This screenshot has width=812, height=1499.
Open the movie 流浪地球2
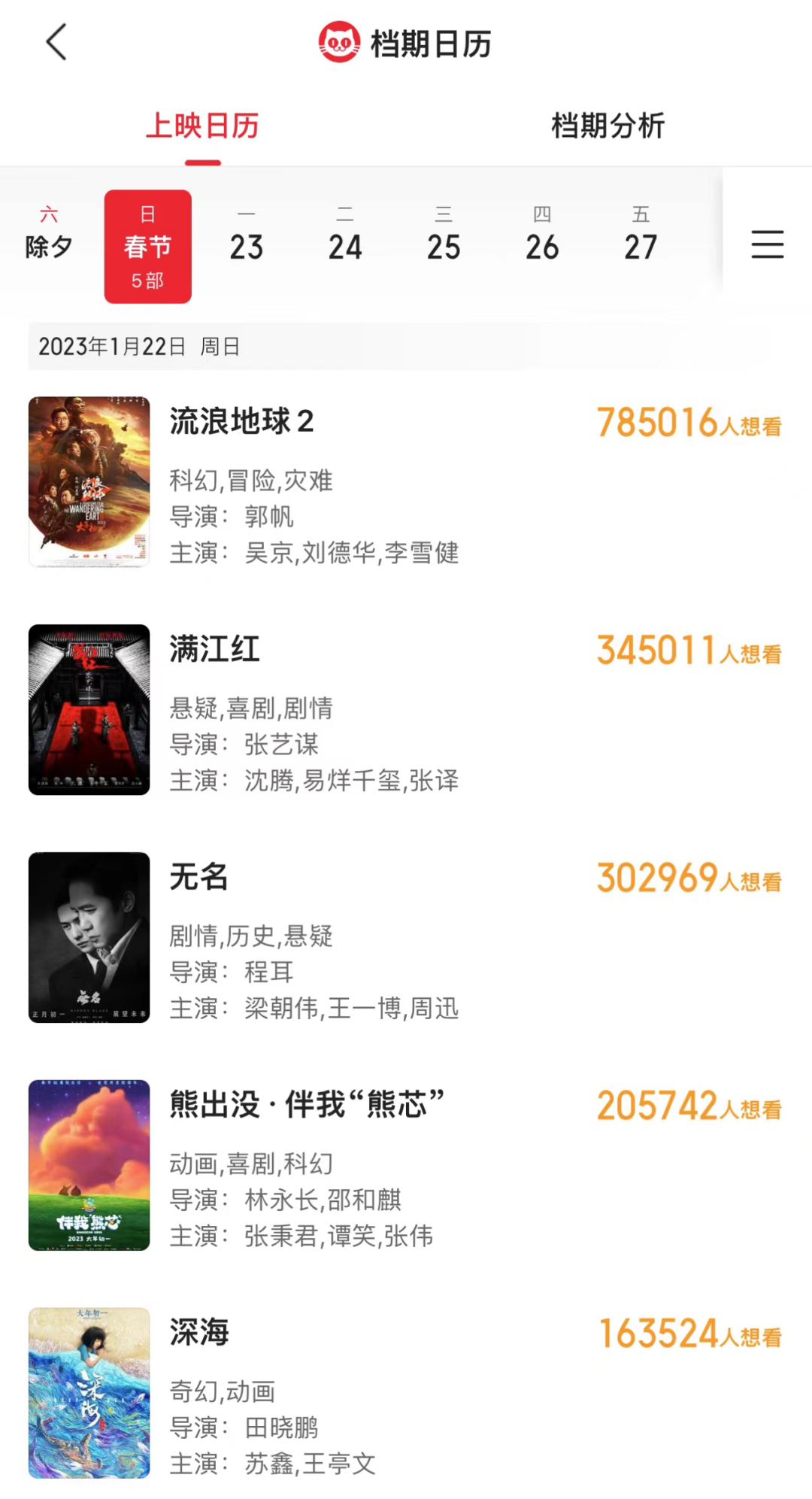[x=242, y=422]
